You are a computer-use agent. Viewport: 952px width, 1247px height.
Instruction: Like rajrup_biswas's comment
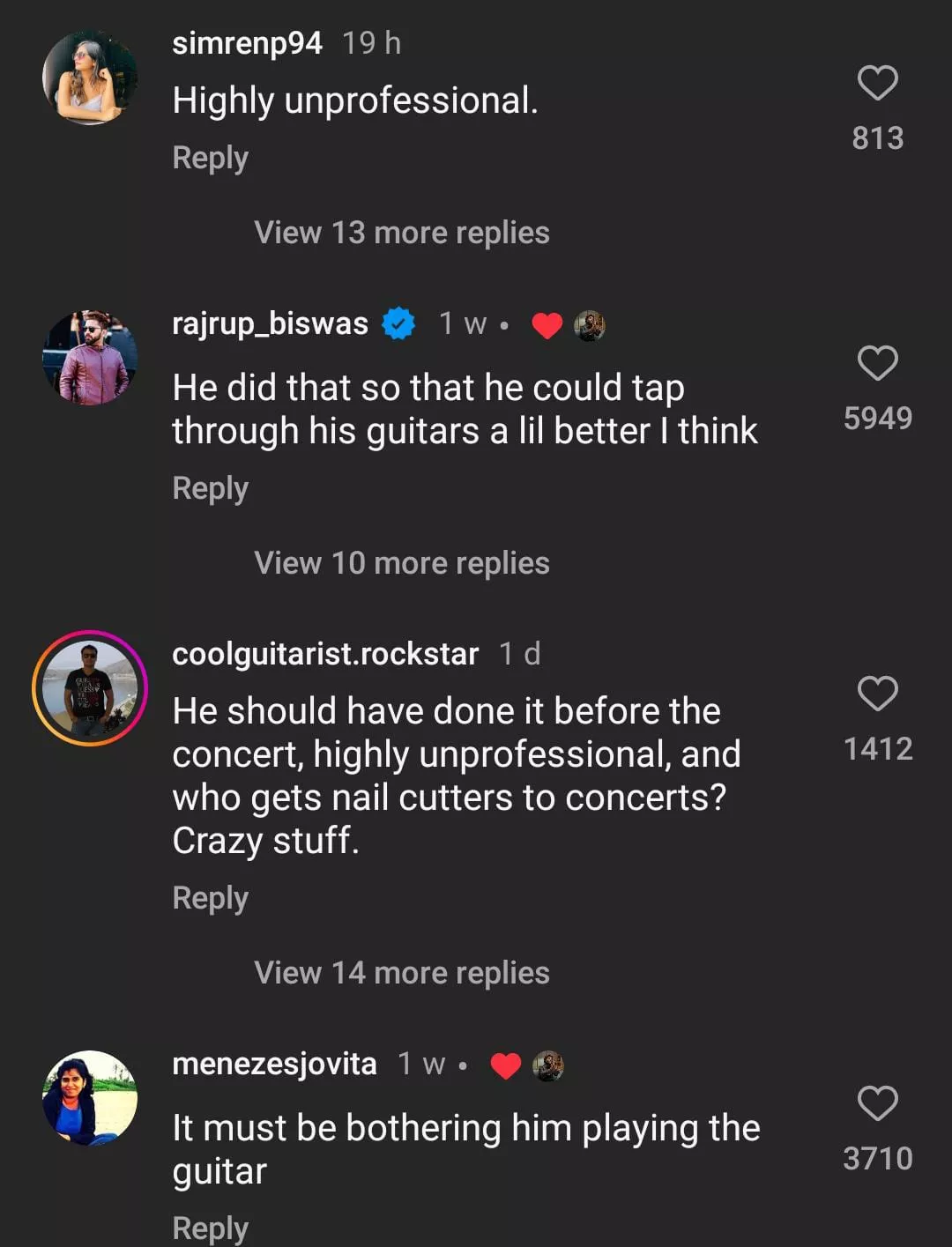click(877, 363)
